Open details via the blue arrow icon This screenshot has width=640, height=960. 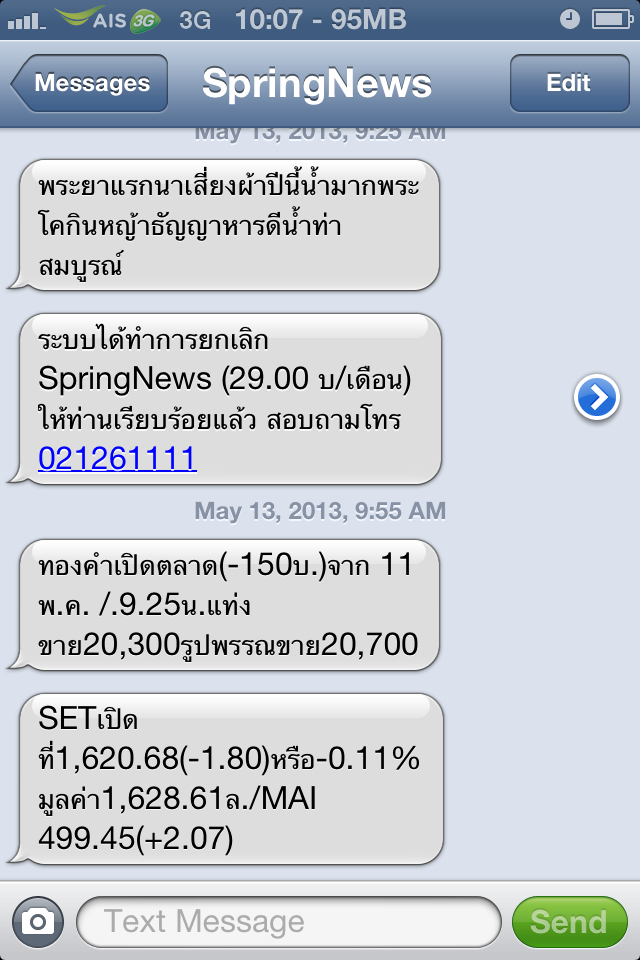(x=597, y=398)
